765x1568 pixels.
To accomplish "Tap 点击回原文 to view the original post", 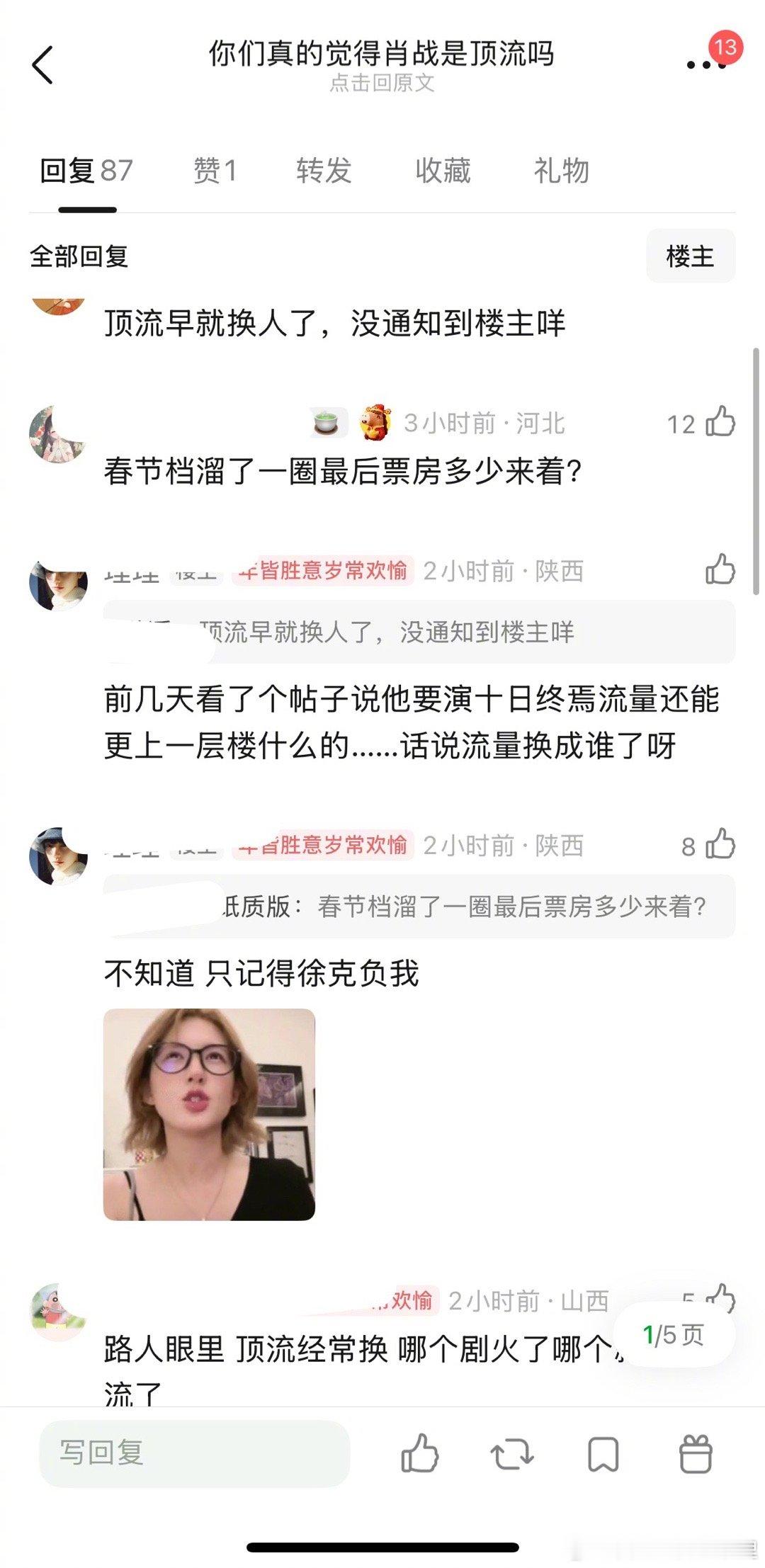I will tap(382, 85).
